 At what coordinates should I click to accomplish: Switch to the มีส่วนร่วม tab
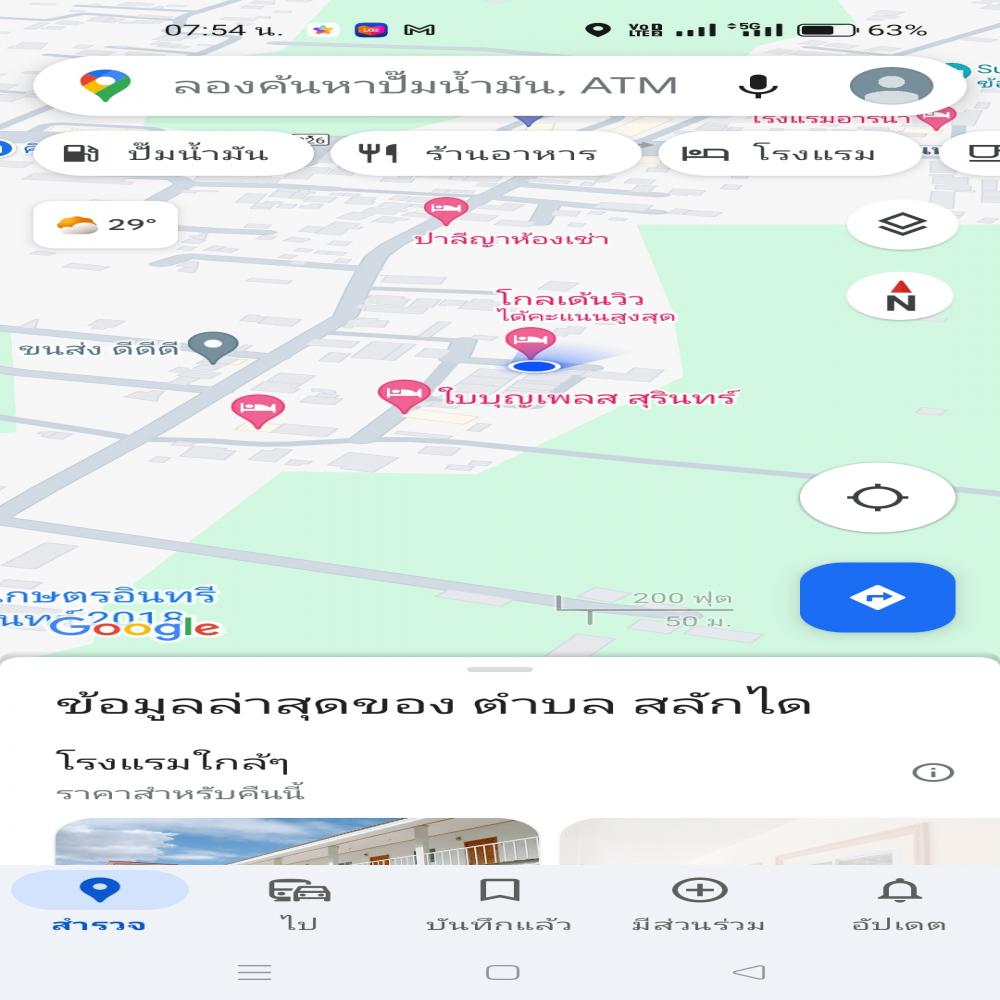pos(699,904)
